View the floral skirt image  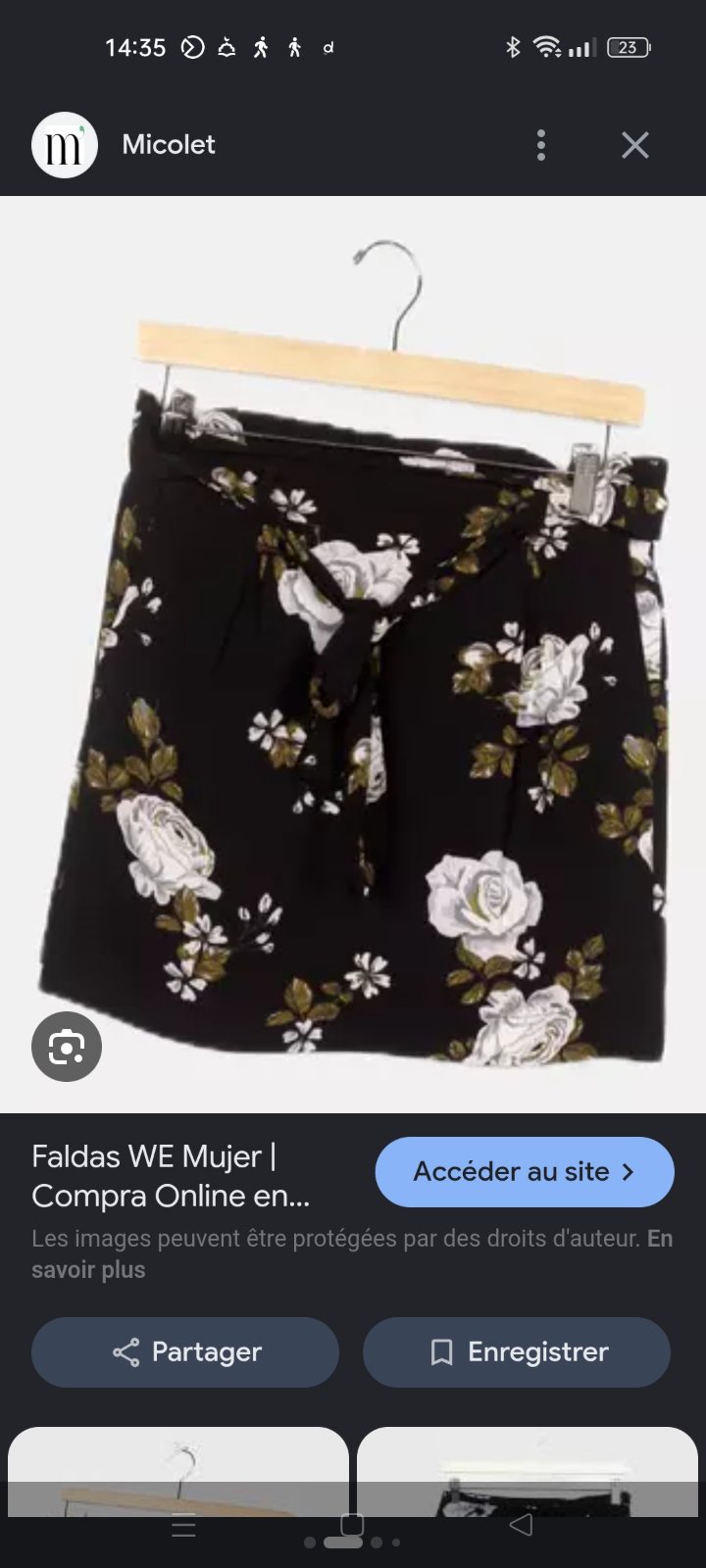point(353,654)
